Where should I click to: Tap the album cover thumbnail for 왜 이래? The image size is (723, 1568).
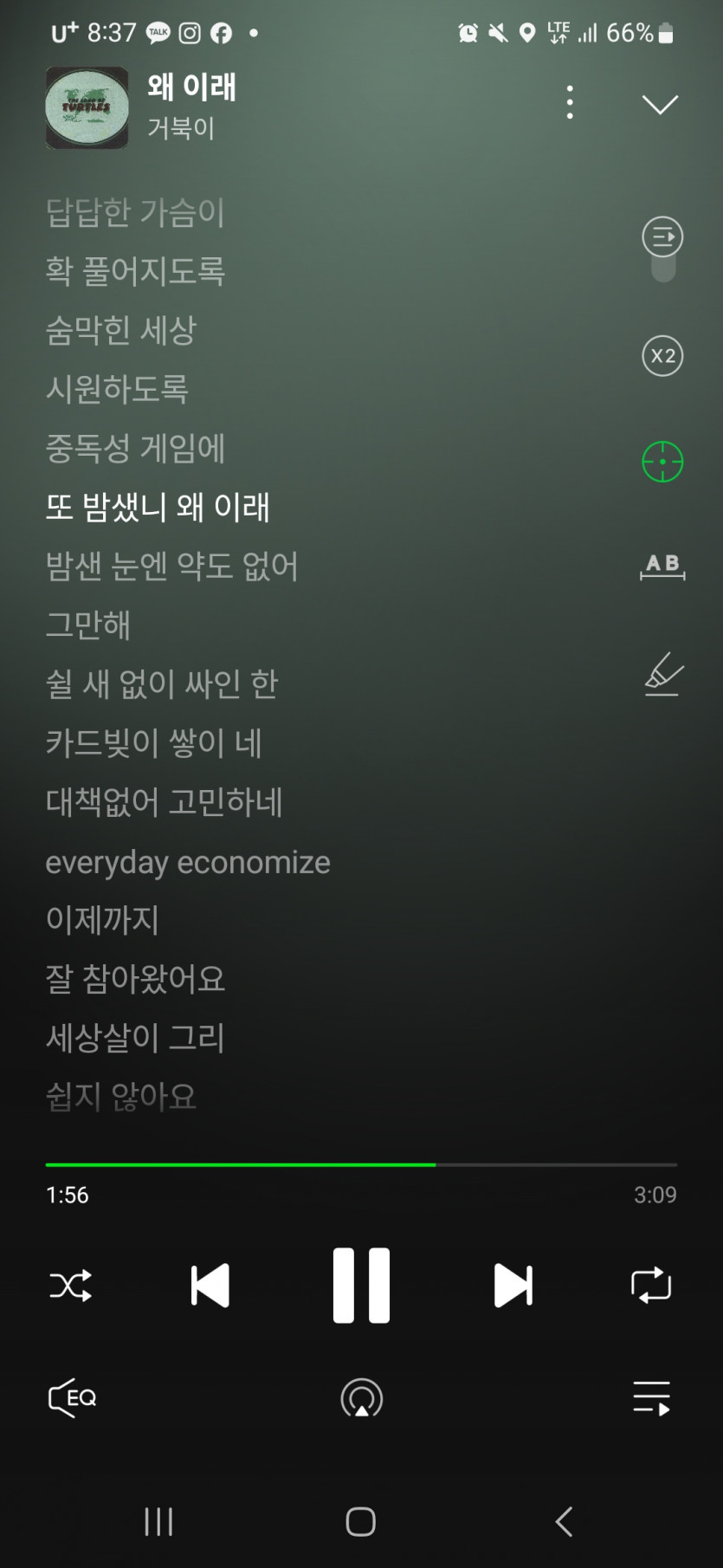(x=87, y=107)
